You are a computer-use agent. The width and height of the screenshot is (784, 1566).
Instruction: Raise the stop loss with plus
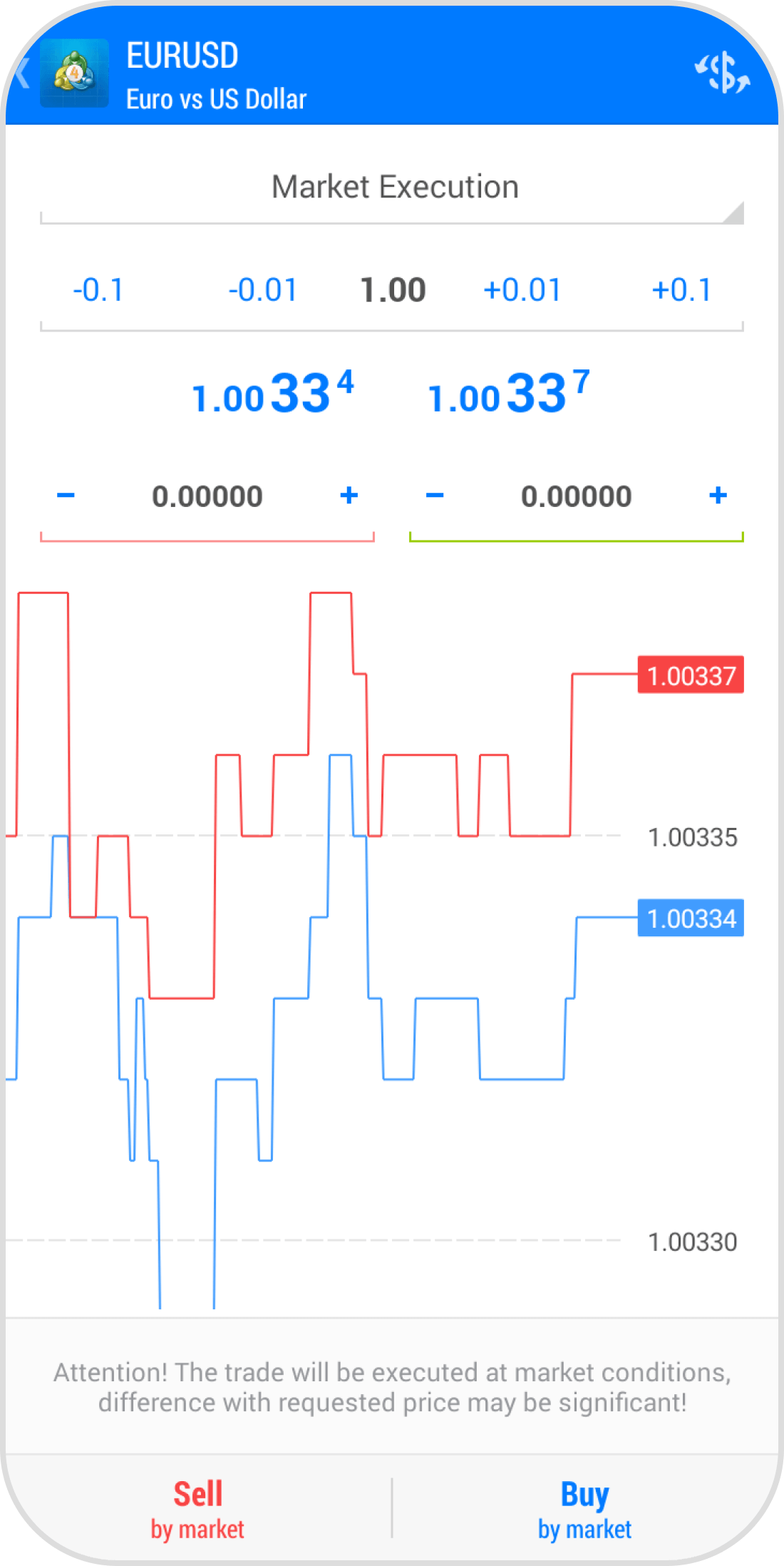(x=349, y=496)
